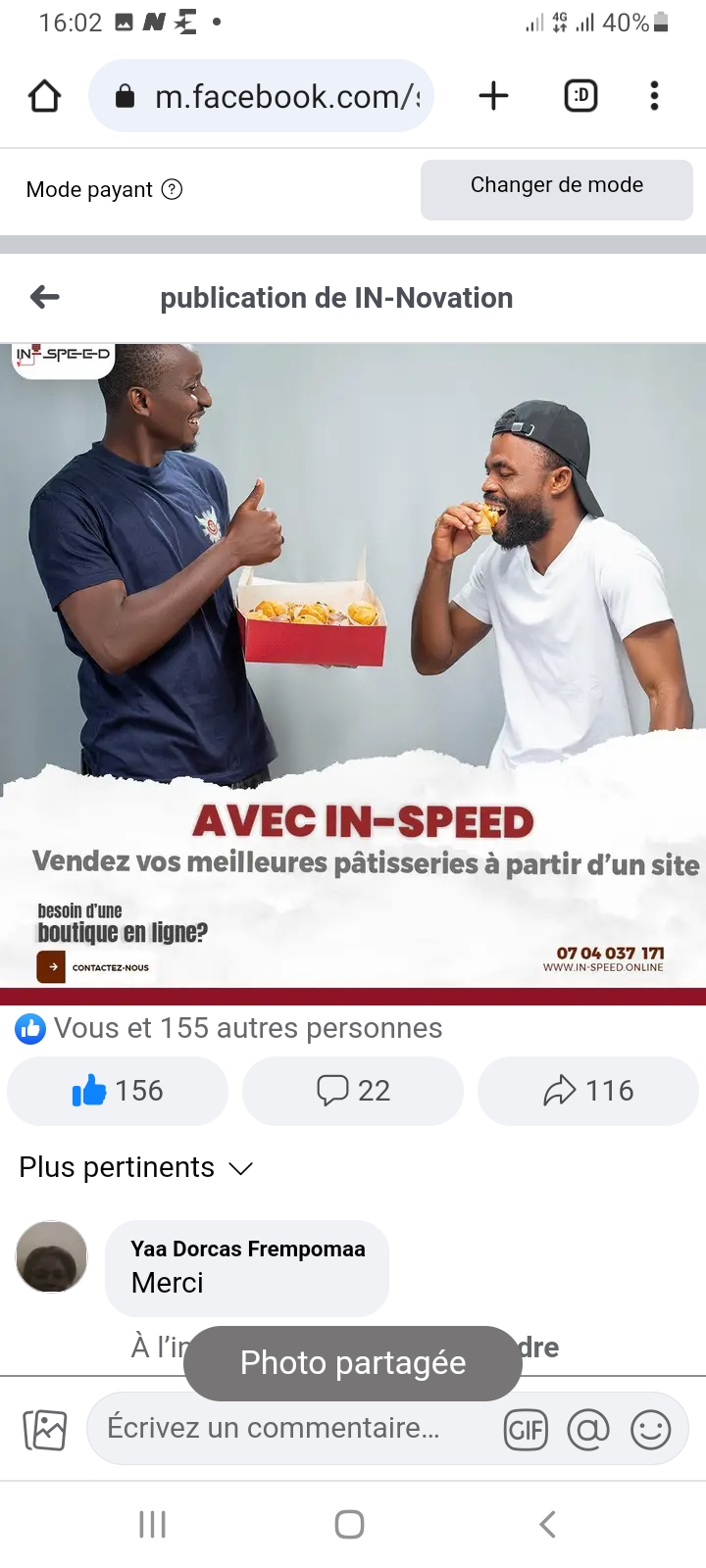Open help for Mode payant
Screen dimensions: 706x1568
172,189
